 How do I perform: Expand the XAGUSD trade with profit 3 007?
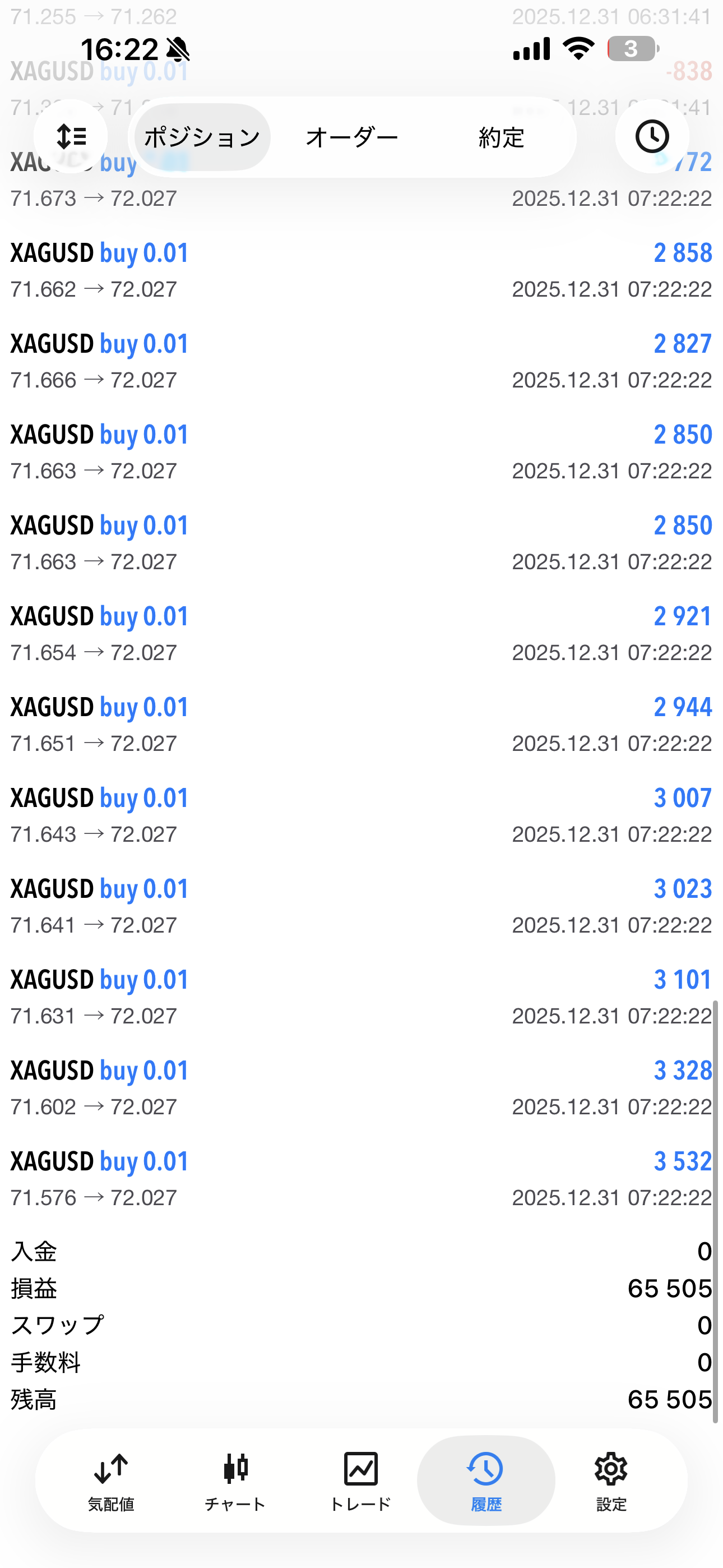tap(361, 815)
